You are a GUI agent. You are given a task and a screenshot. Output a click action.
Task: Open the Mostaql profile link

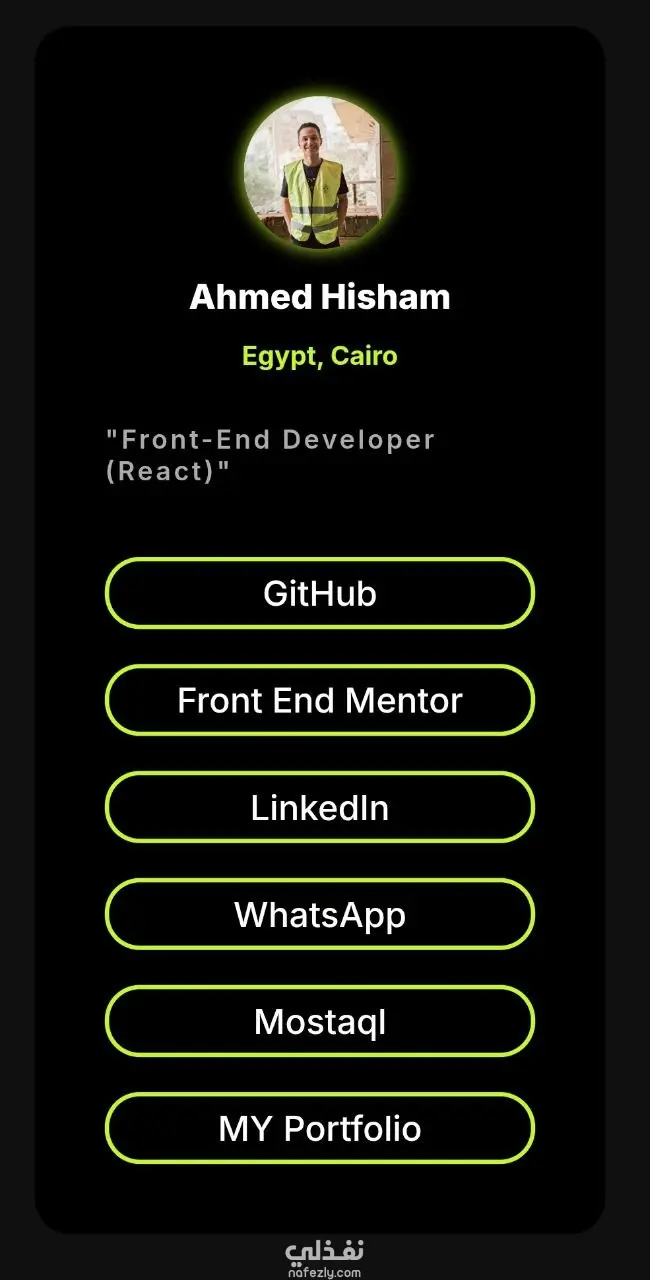[x=320, y=1021]
